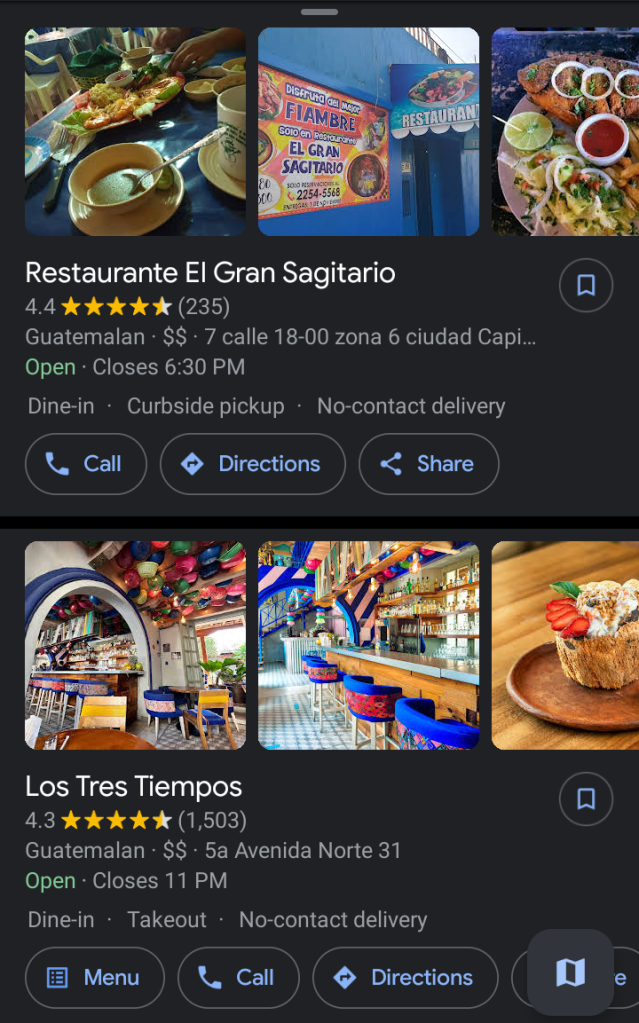The image size is (639, 1023).
Task: Get directions to Restaurante El Gran Sagitario
Action: pos(252,464)
